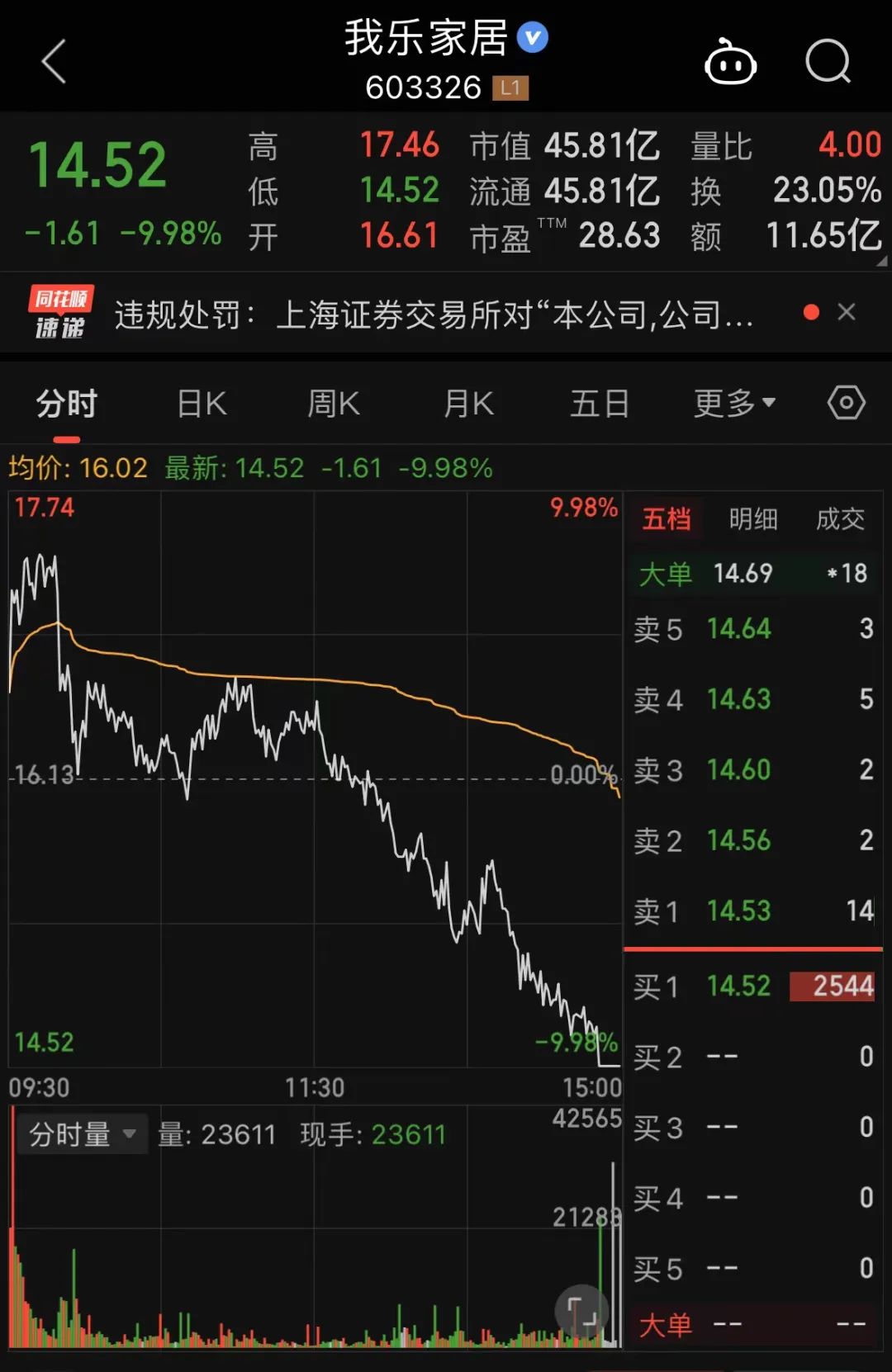The width and height of the screenshot is (892, 1372).
Task: Dismiss the 违规处罚 news banner
Action: point(847,312)
